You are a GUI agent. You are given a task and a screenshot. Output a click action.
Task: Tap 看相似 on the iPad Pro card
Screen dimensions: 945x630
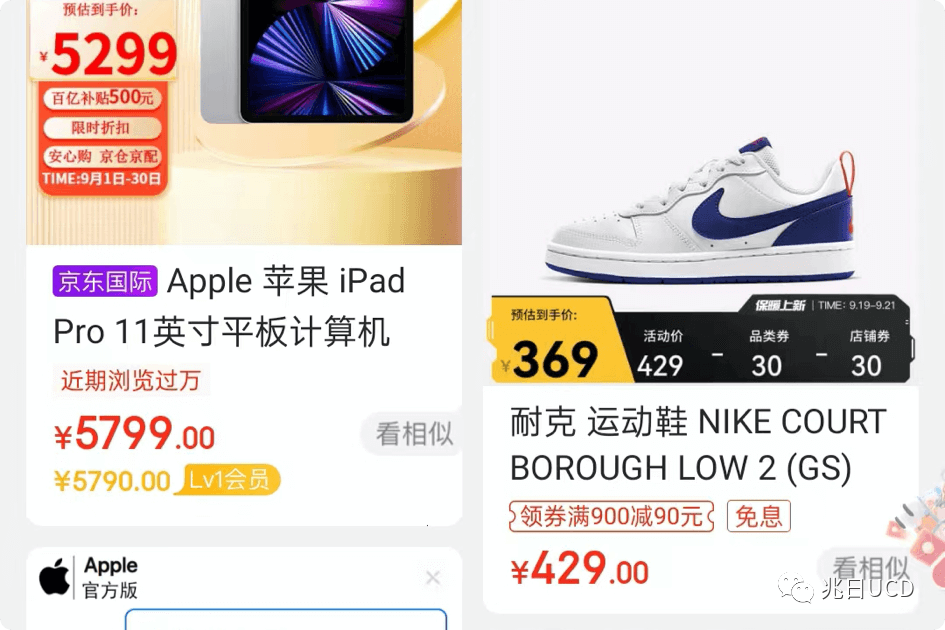(x=414, y=434)
